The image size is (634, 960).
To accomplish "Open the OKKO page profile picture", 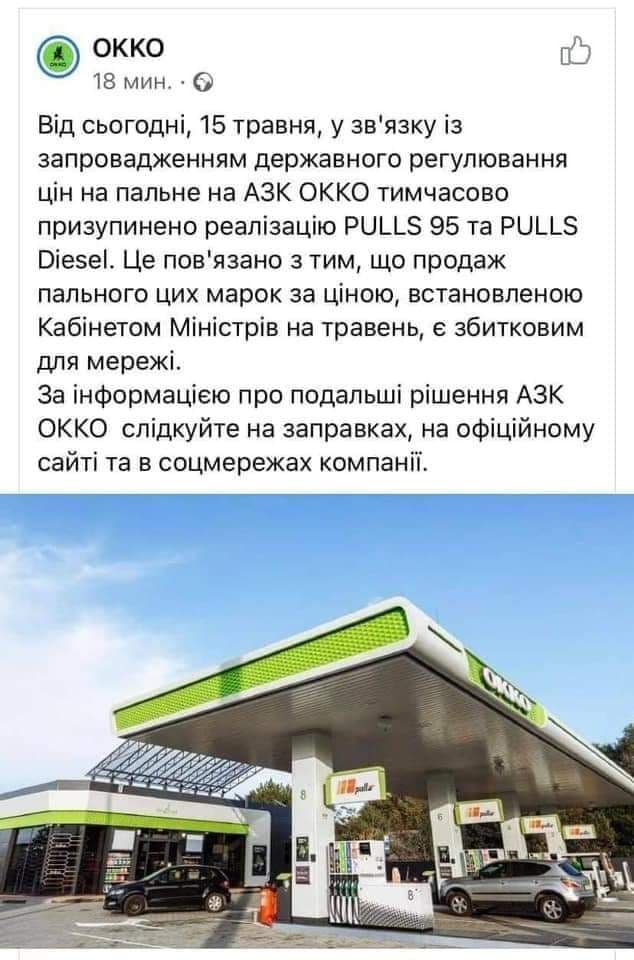I will 58,59.
